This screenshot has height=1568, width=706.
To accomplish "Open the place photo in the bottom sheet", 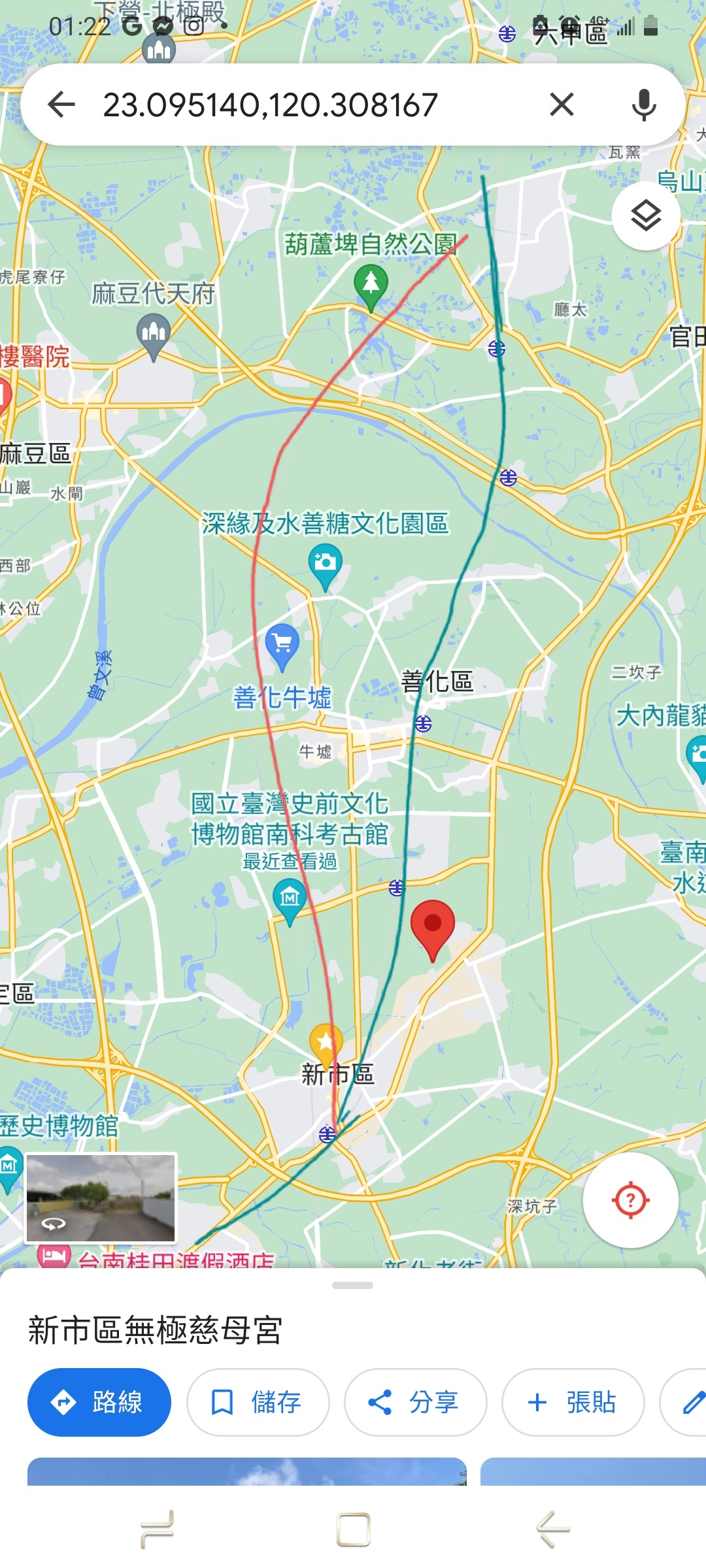I will pyautogui.click(x=247, y=1471).
